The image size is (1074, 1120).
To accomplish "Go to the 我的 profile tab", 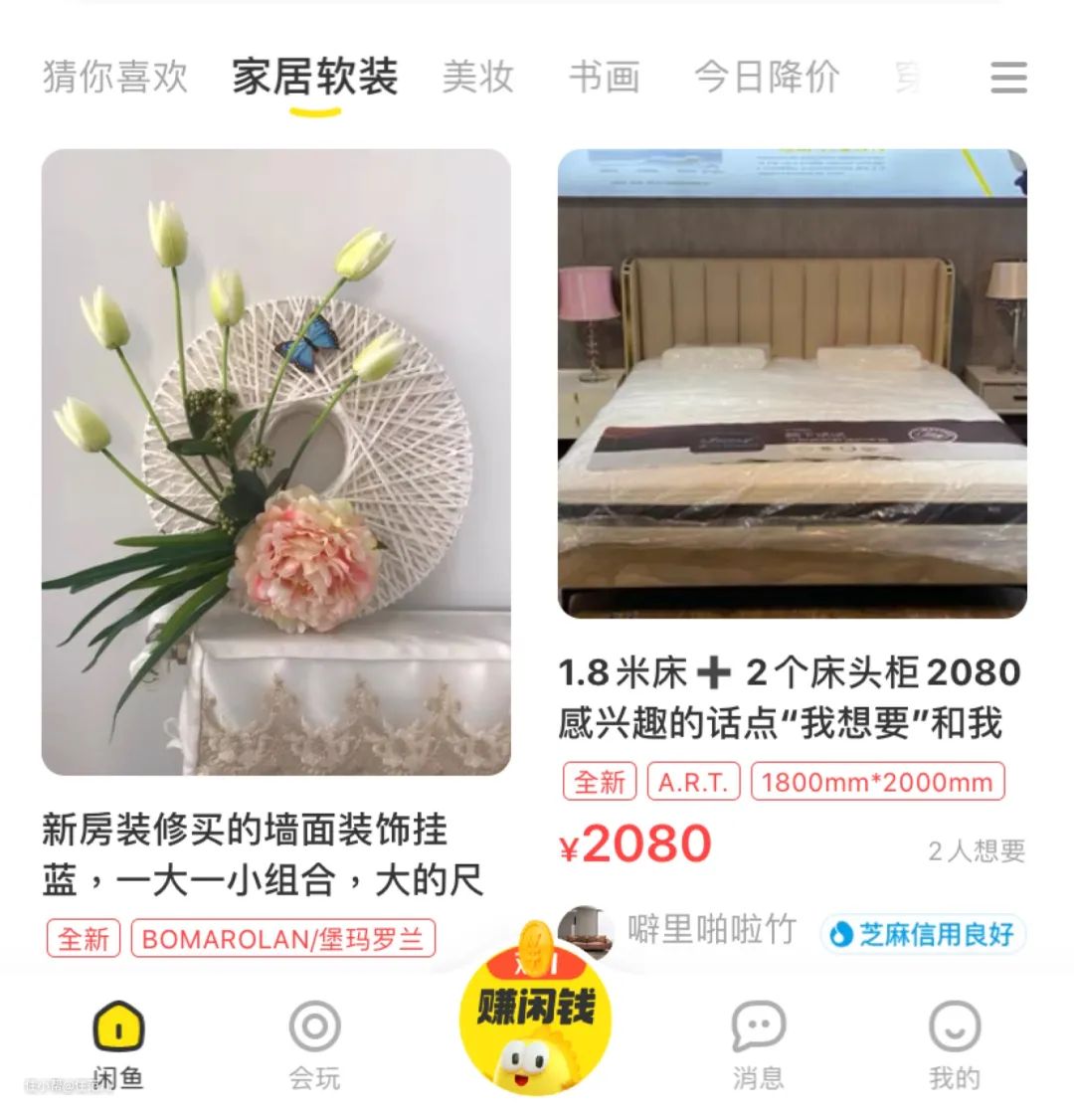I will coord(954,1044).
